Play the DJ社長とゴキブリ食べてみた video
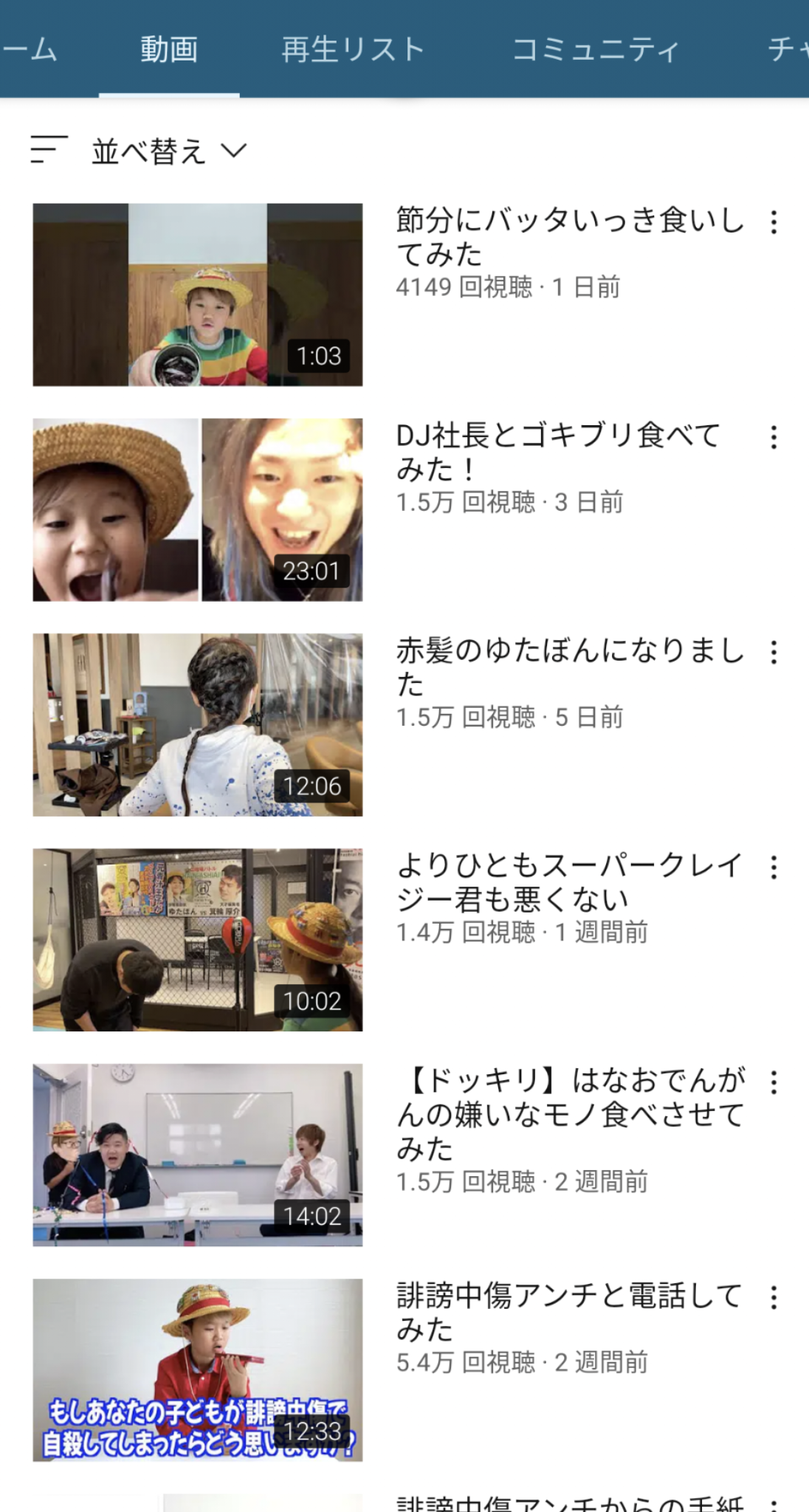Viewport: 809px width, 1512px height. [x=198, y=509]
